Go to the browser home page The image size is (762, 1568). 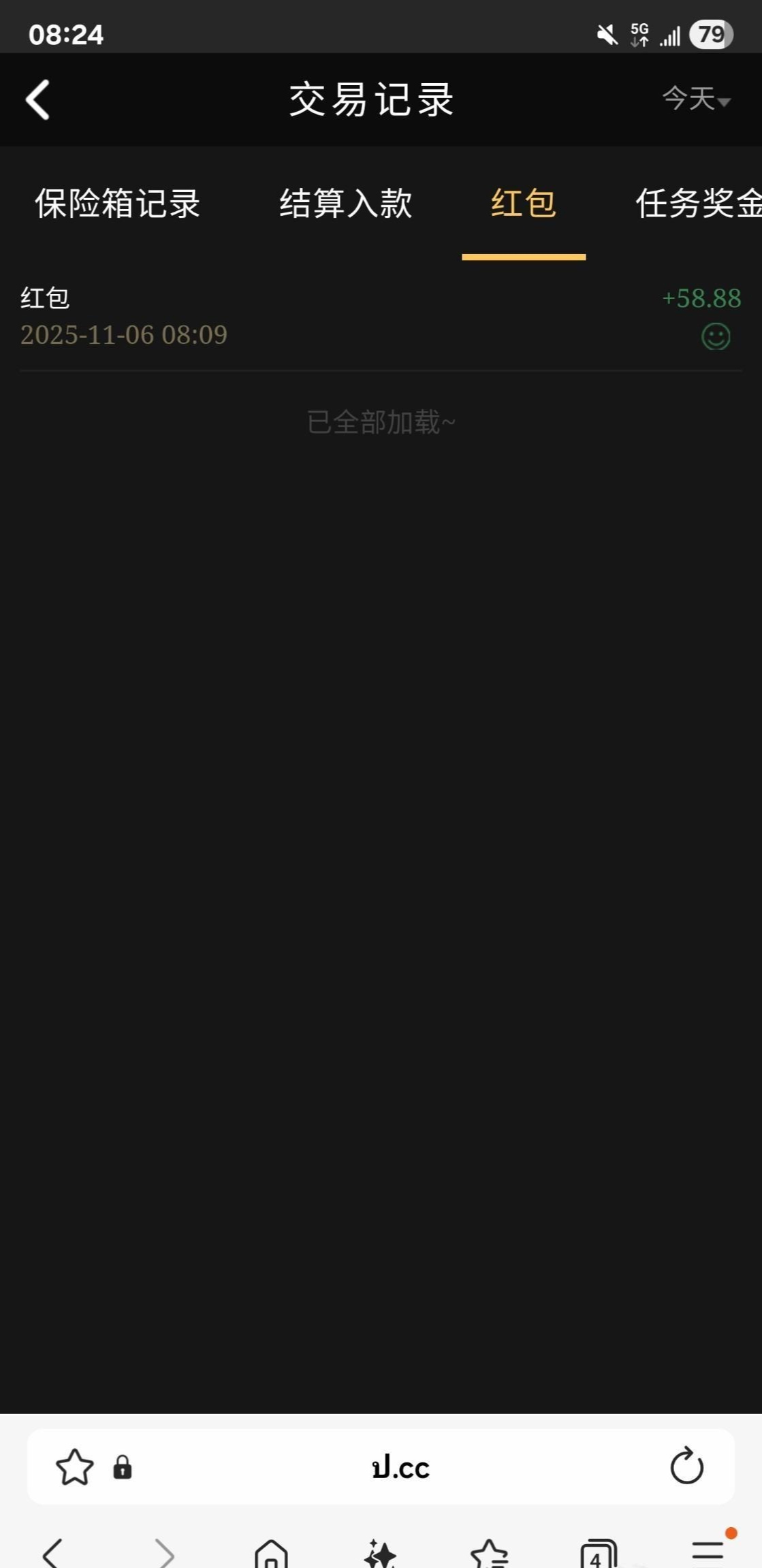pyautogui.click(x=271, y=1554)
